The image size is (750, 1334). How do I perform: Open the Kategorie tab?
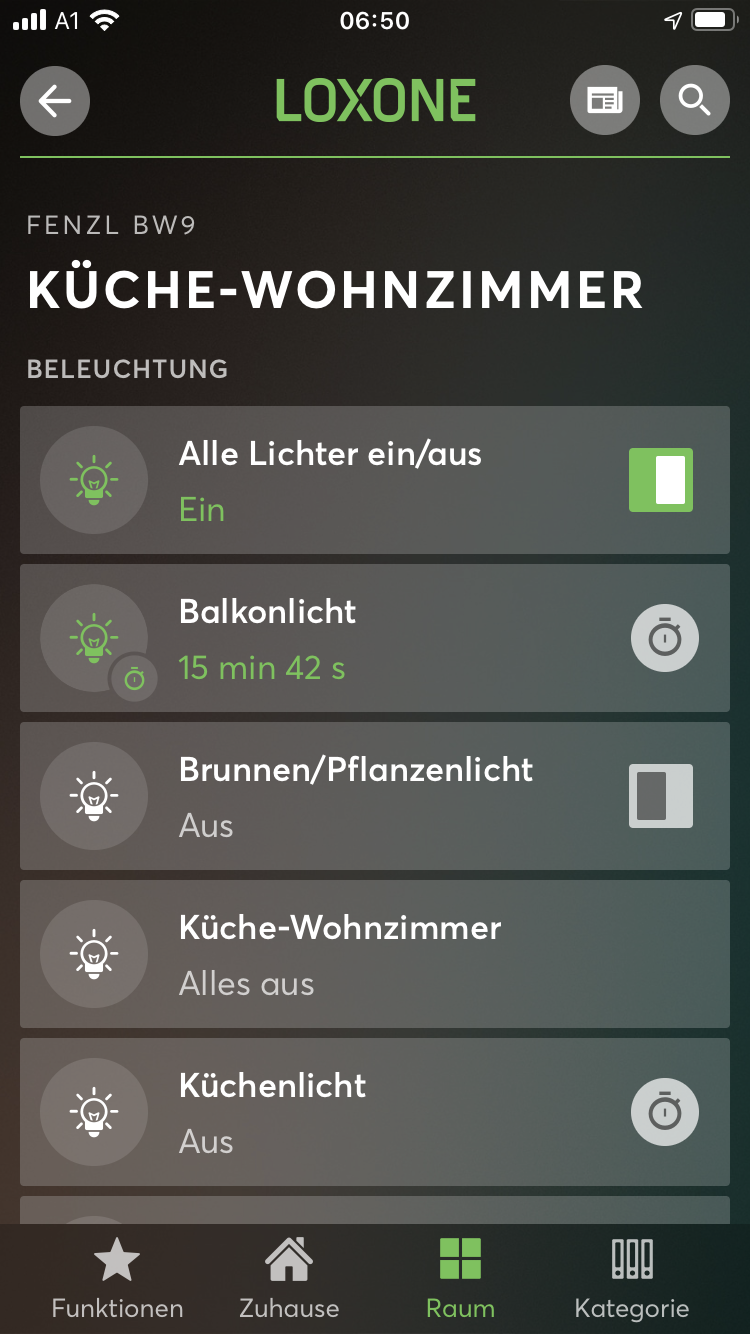[632, 1278]
